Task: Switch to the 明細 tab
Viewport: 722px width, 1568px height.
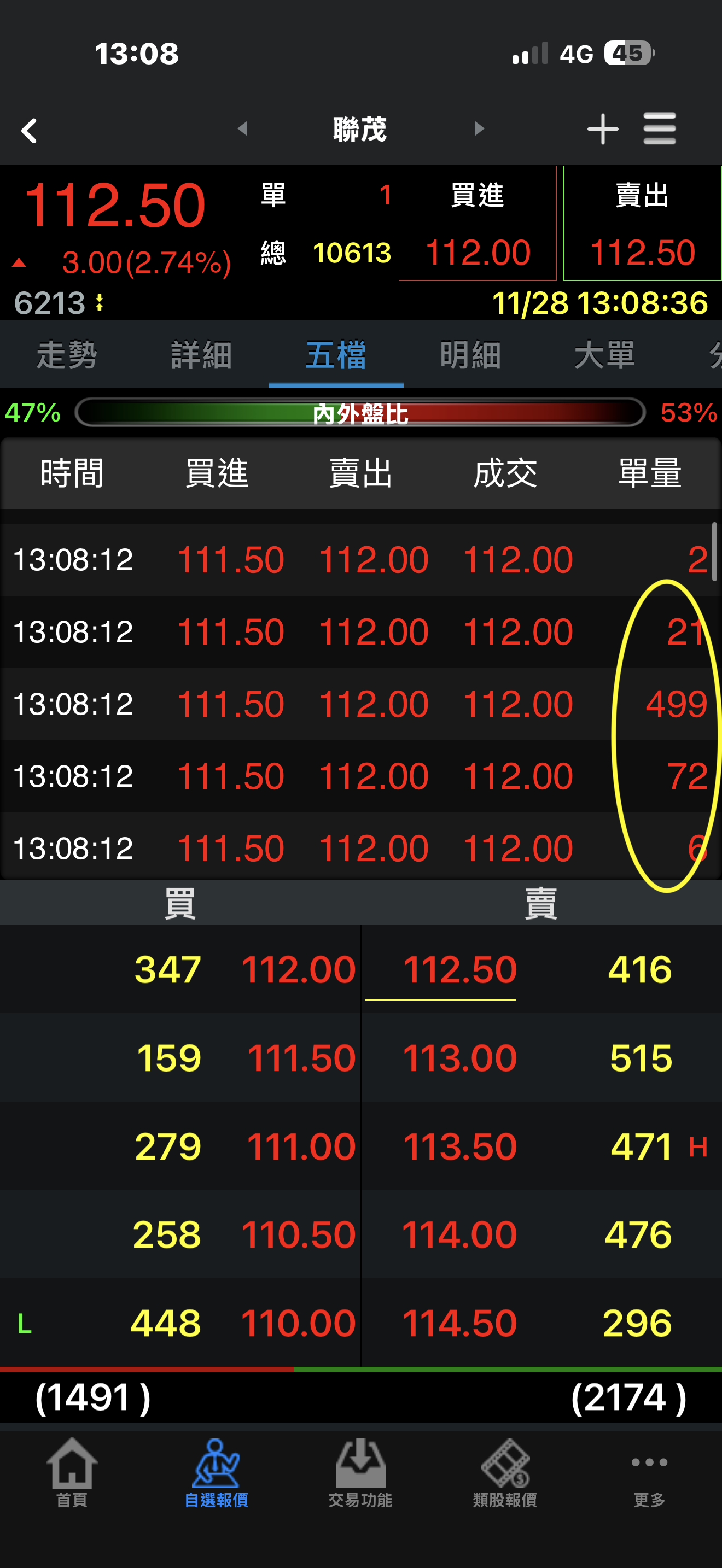Action: point(470,355)
